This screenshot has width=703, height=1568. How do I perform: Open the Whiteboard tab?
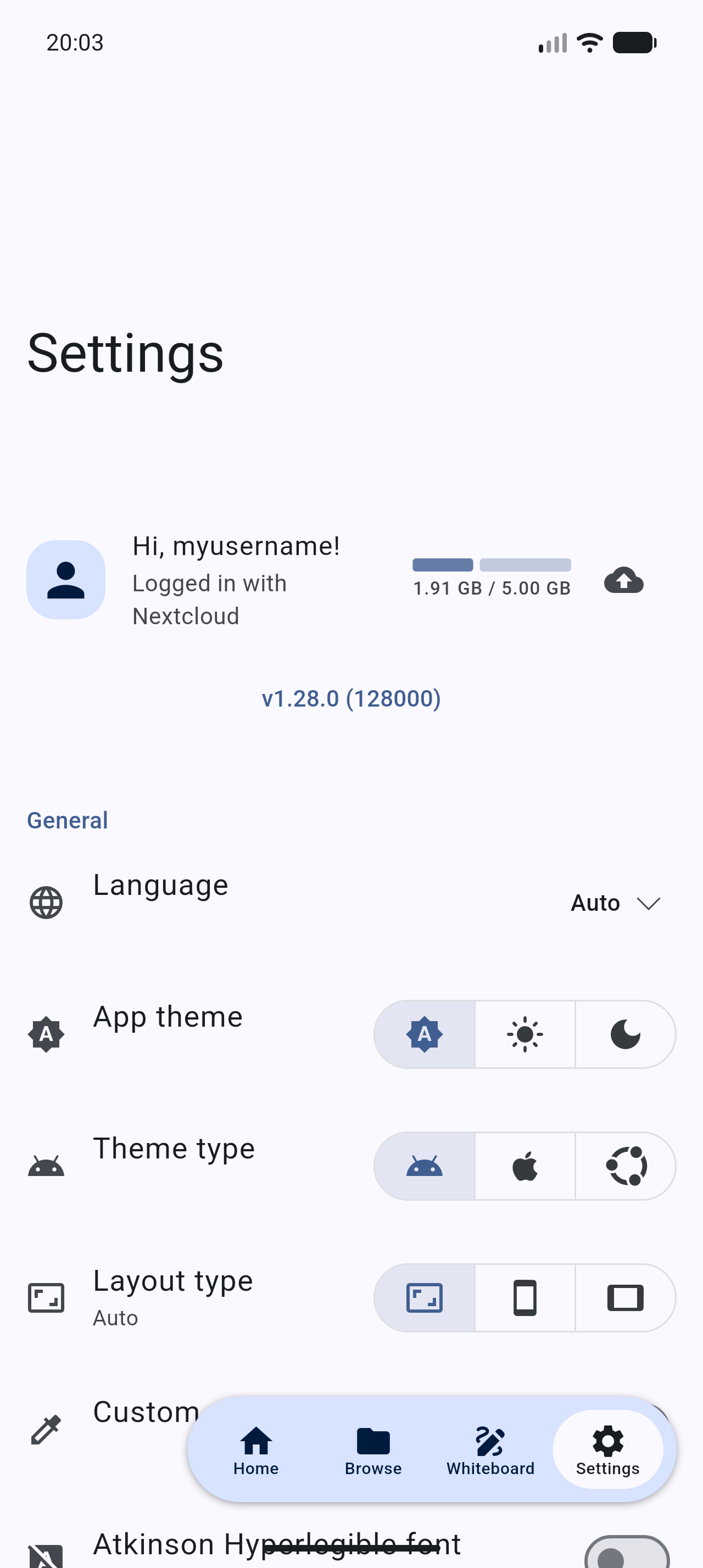(x=490, y=1450)
